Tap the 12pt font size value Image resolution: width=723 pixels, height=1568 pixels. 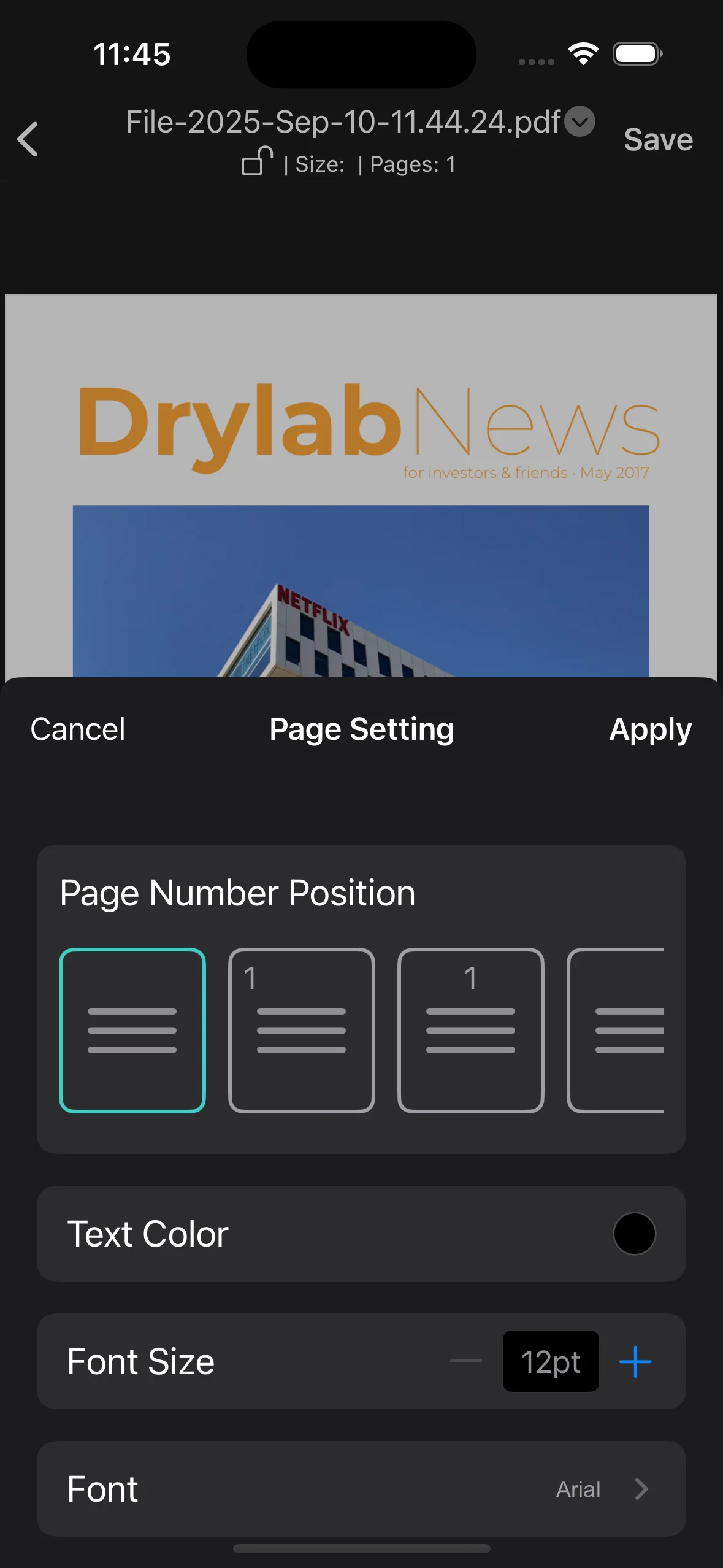pos(550,1361)
